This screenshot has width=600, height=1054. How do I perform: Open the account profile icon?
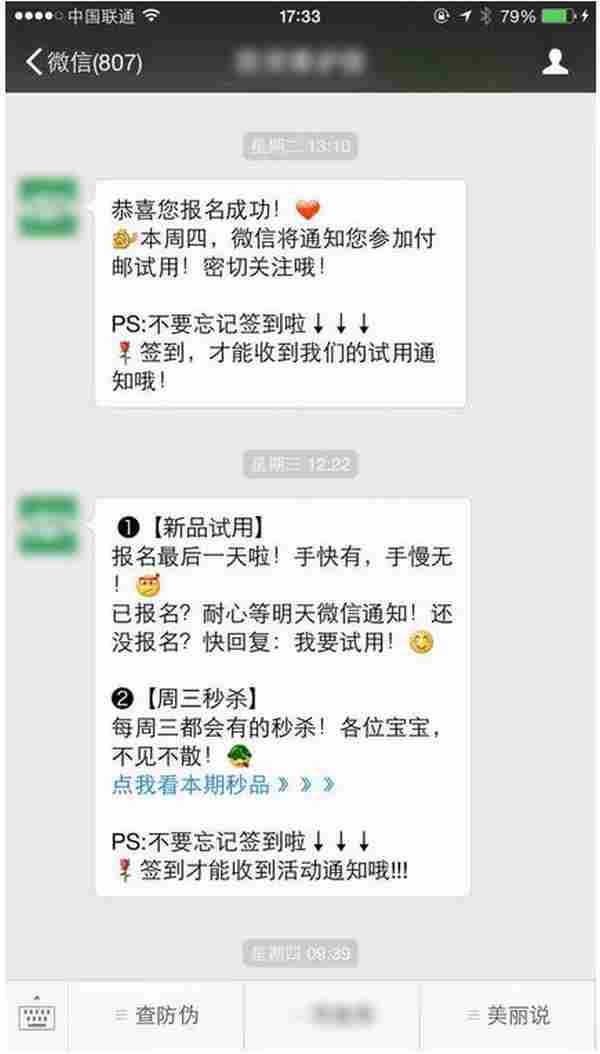click(x=555, y=62)
